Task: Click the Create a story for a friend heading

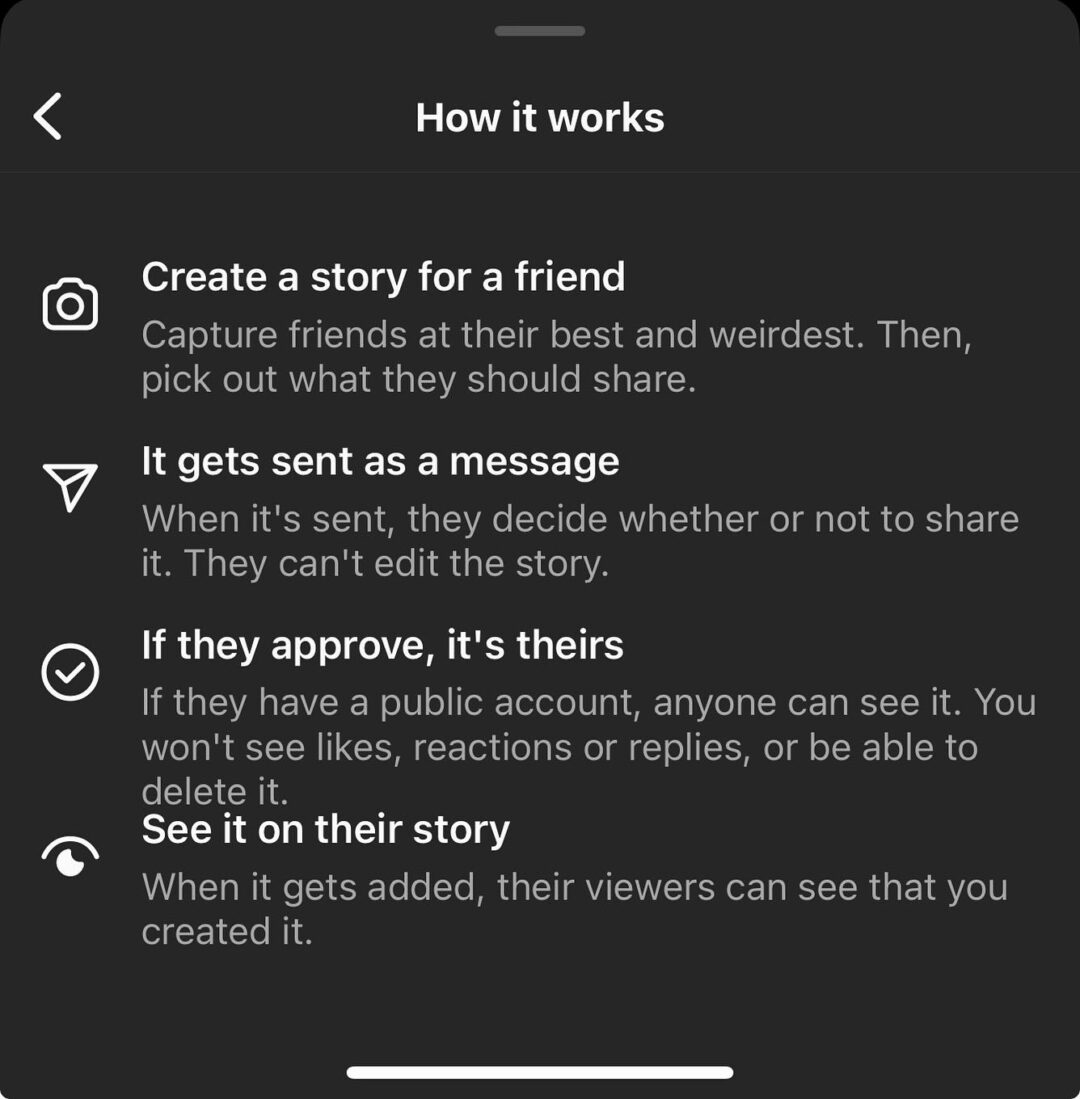Action: [385, 277]
